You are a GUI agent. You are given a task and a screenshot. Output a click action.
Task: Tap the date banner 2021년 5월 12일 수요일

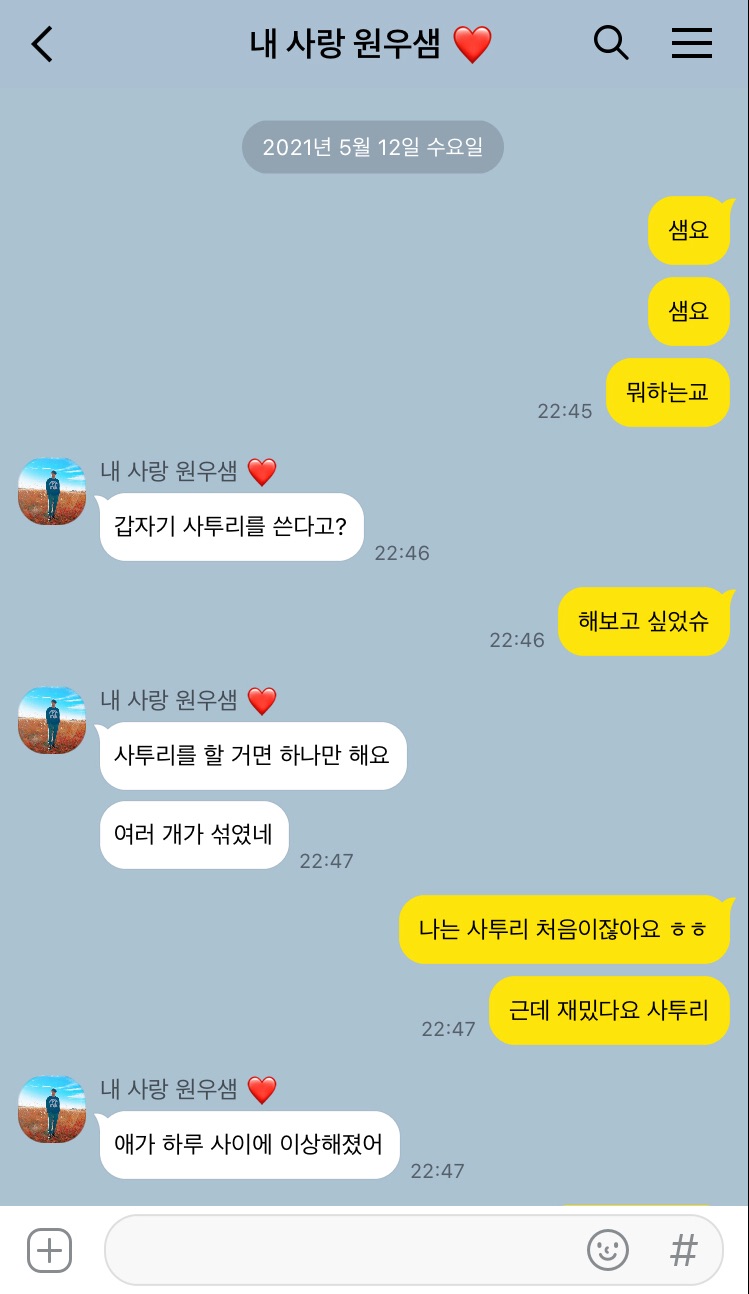tap(372, 147)
